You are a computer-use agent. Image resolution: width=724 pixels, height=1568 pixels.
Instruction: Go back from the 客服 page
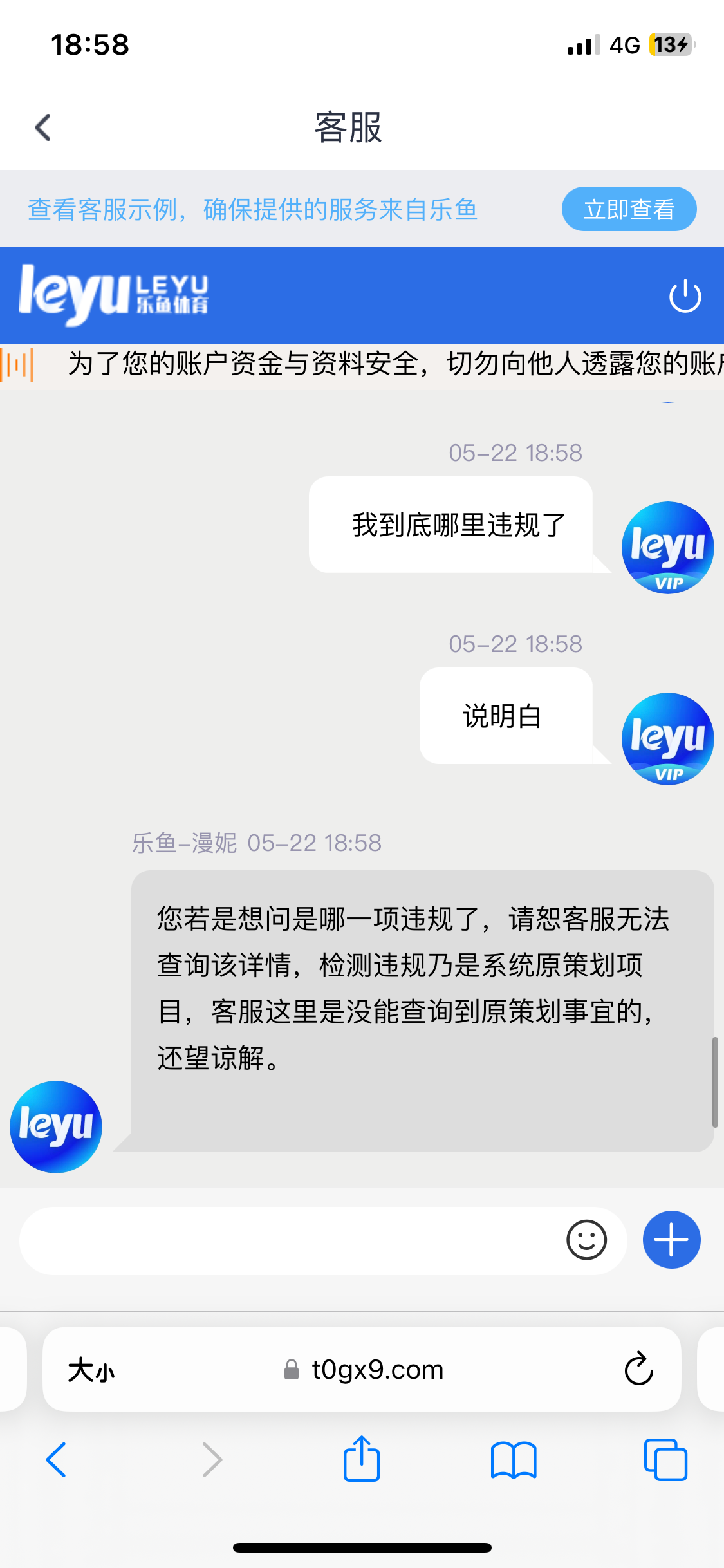tap(43, 127)
